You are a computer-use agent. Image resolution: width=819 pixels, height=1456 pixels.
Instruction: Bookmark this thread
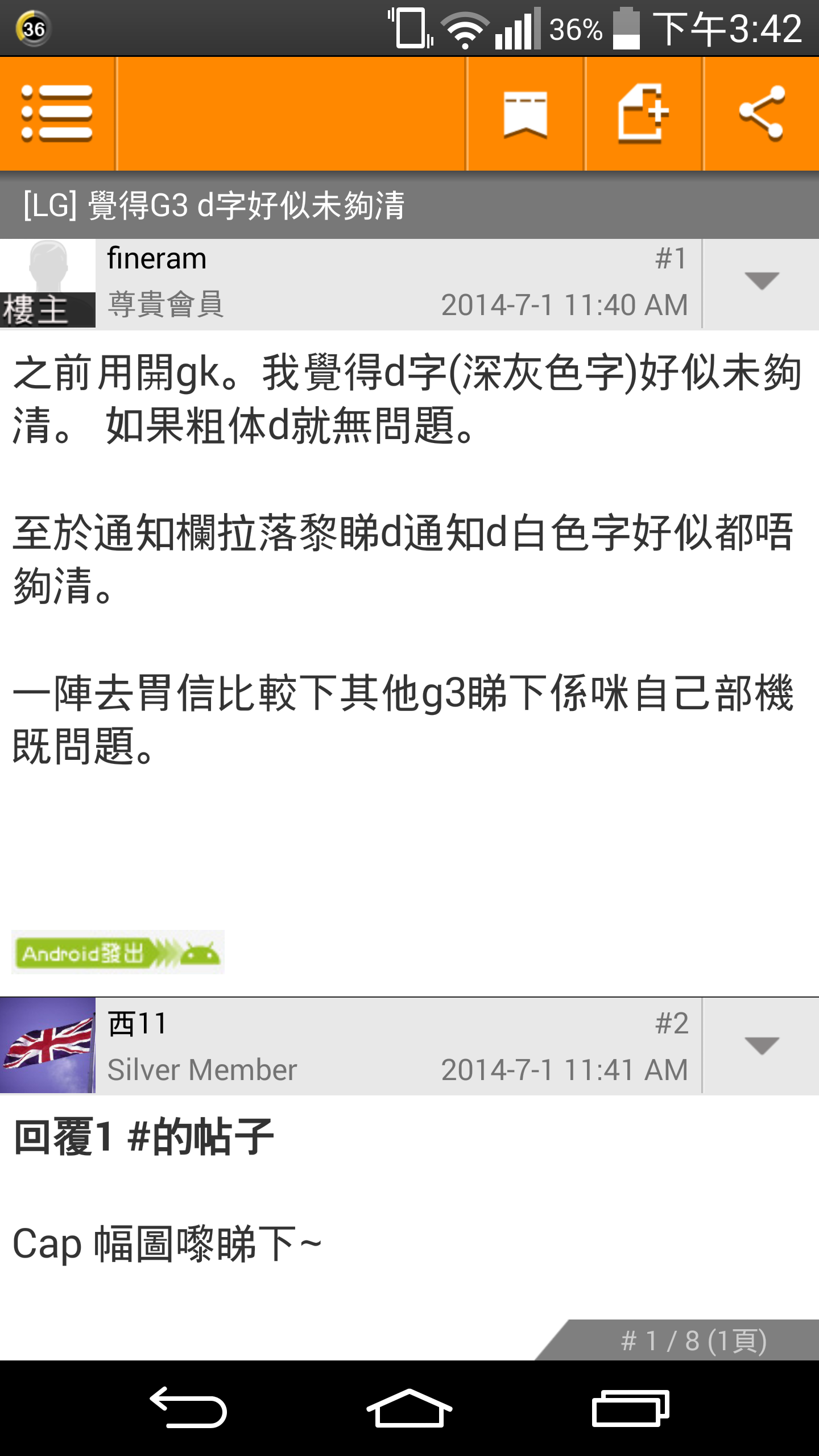tap(526, 114)
